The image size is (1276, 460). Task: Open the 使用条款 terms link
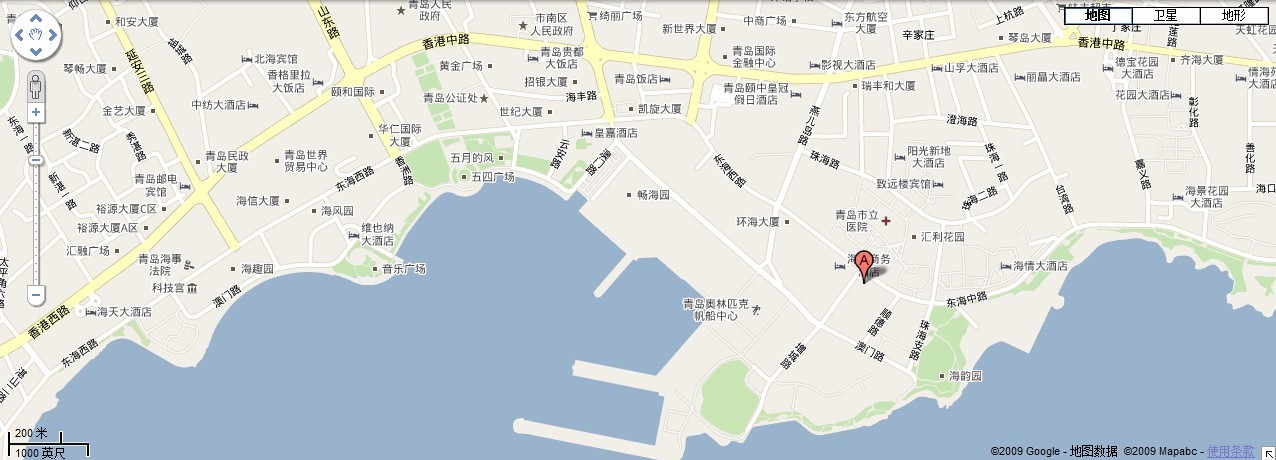(x=1230, y=452)
